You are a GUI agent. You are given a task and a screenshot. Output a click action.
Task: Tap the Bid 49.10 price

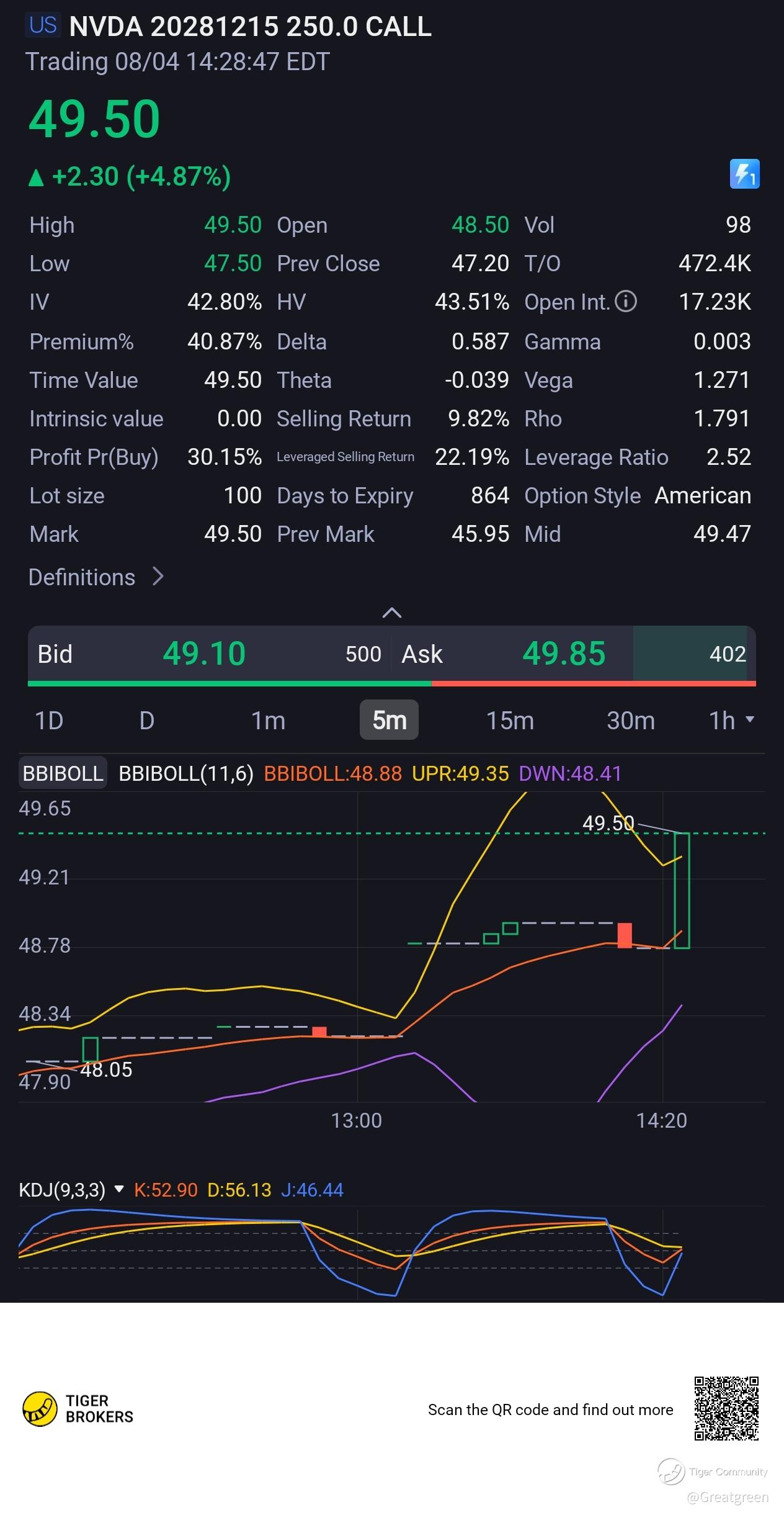204,654
